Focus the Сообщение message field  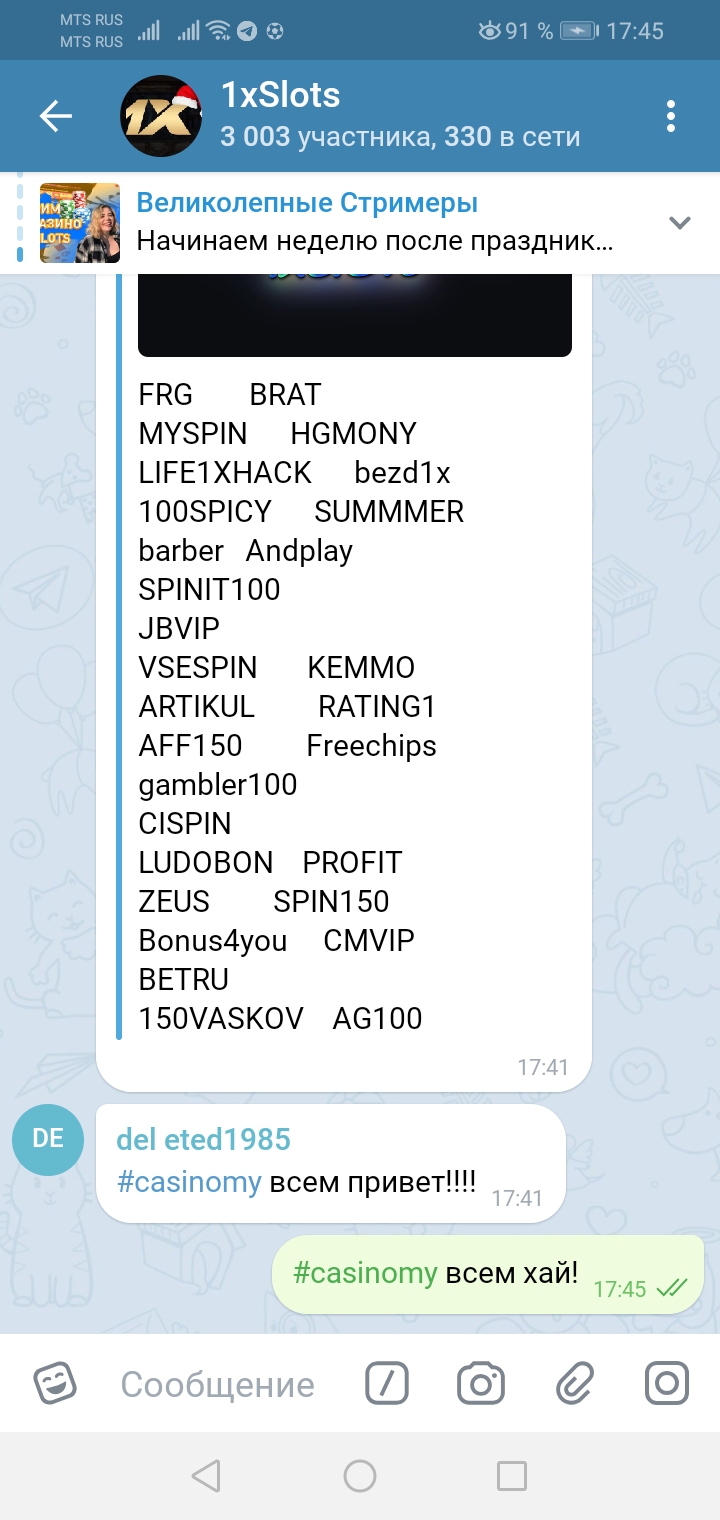(x=218, y=1385)
